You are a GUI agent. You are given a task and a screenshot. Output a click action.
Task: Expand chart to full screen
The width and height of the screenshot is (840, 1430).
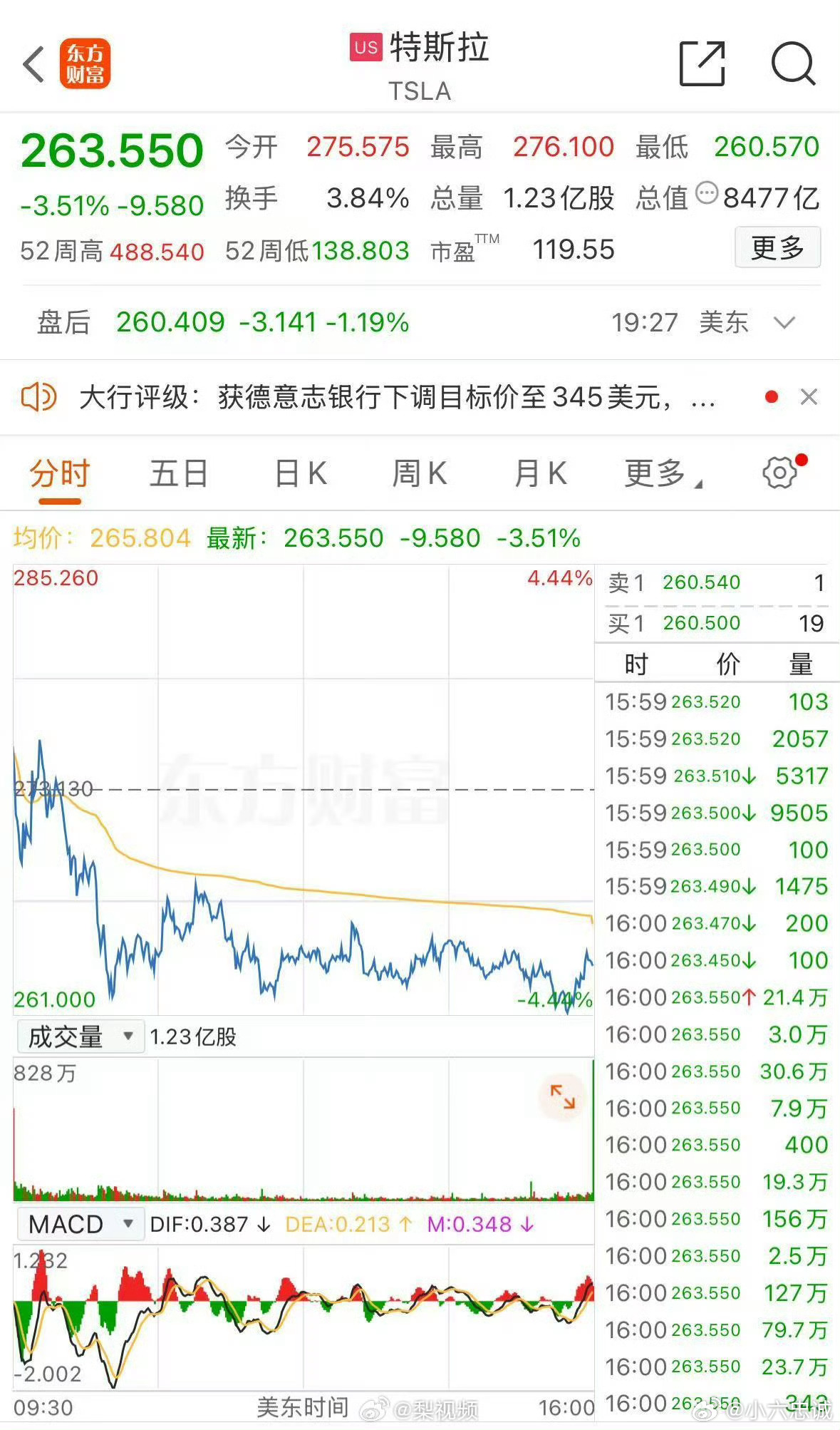click(x=562, y=1097)
